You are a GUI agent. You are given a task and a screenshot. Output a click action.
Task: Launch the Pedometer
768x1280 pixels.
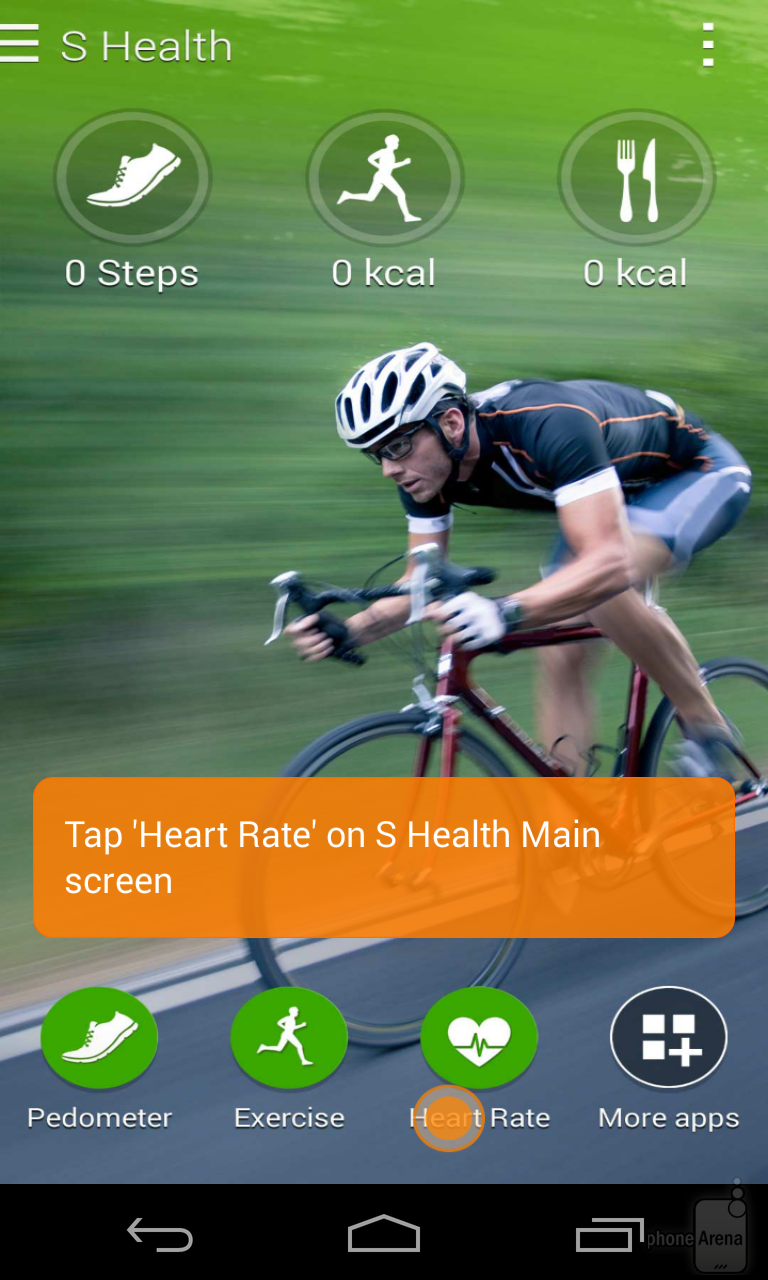(99, 1038)
